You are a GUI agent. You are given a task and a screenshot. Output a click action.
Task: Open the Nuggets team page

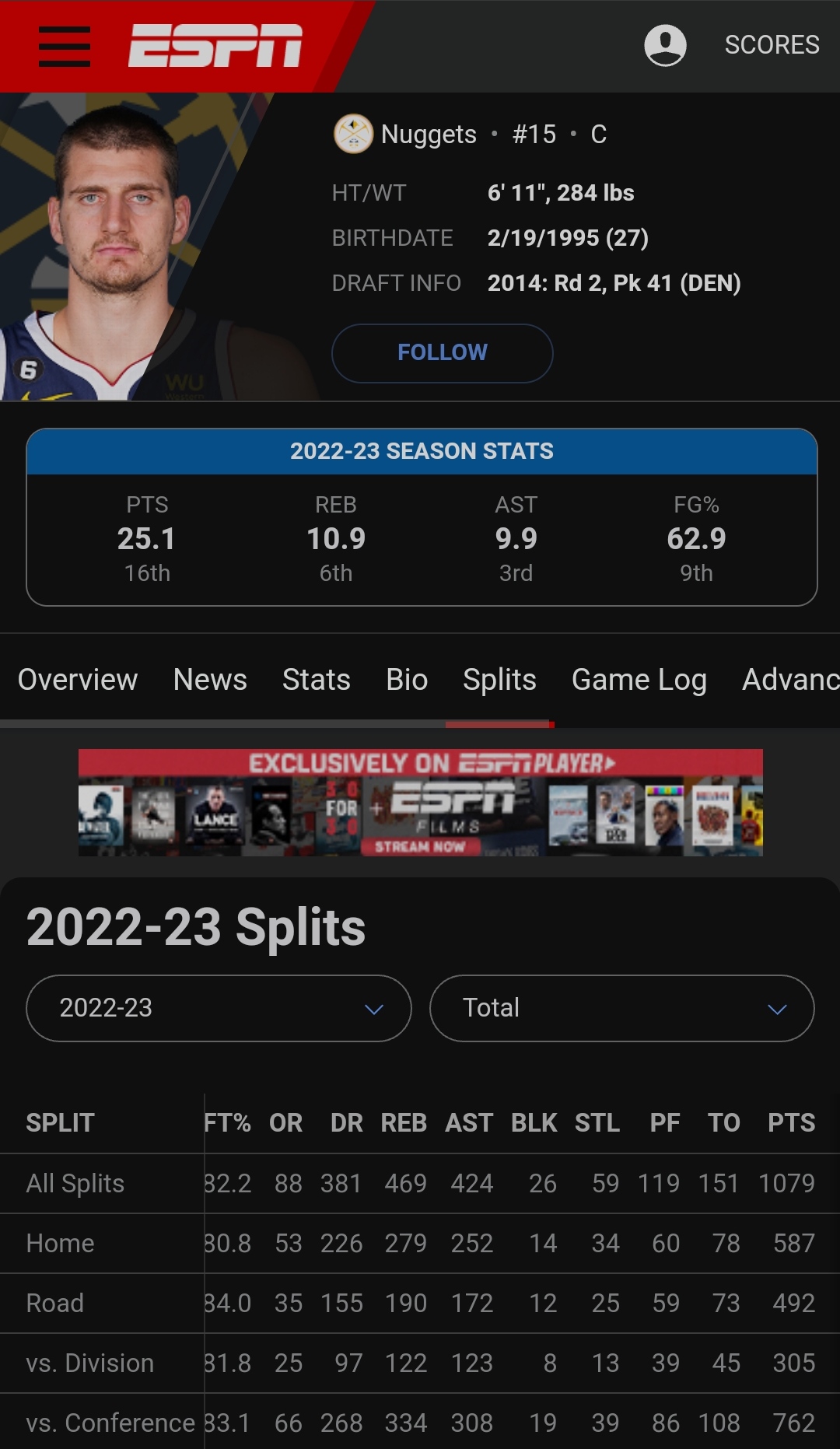click(426, 135)
